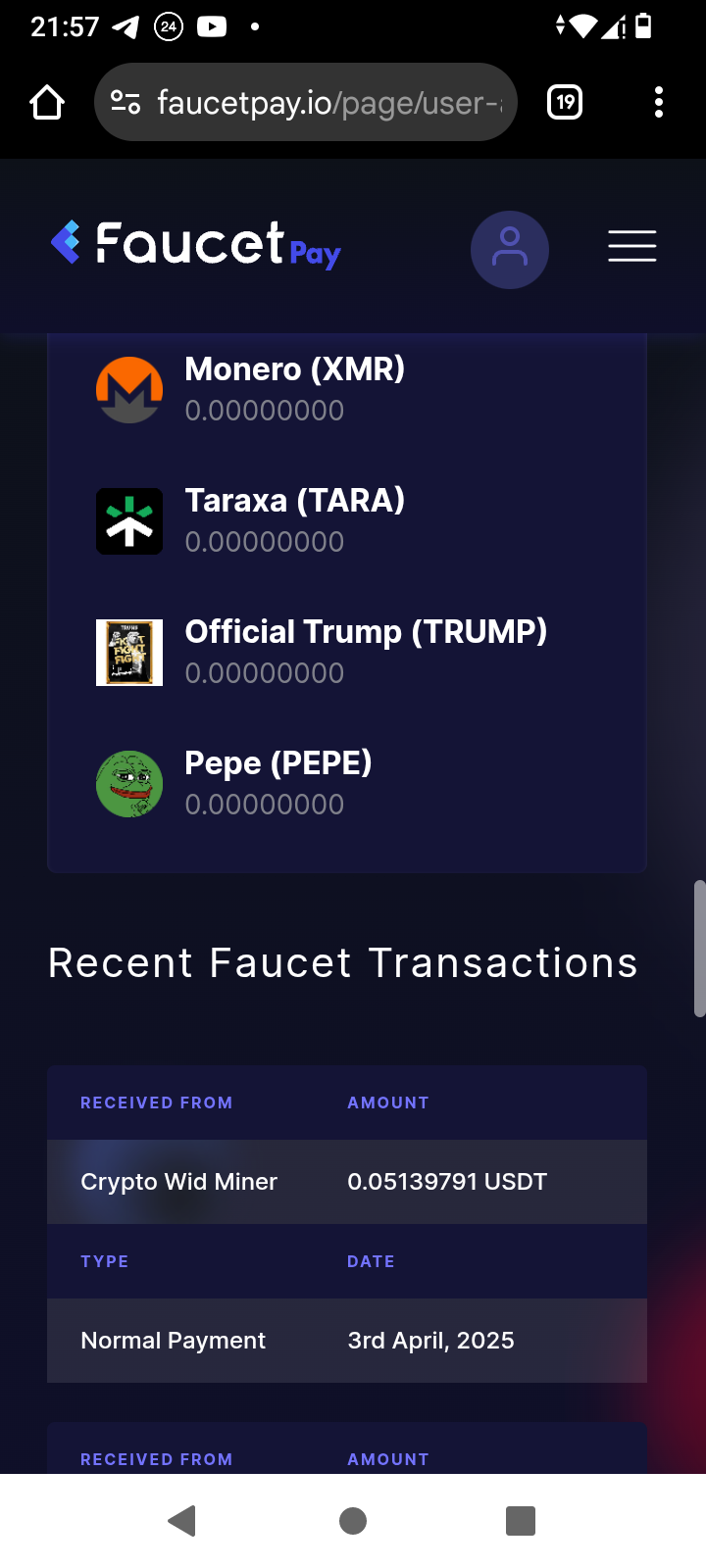706x1568 pixels.
Task: Open the browser overflow menu
Action: tap(658, 103)
